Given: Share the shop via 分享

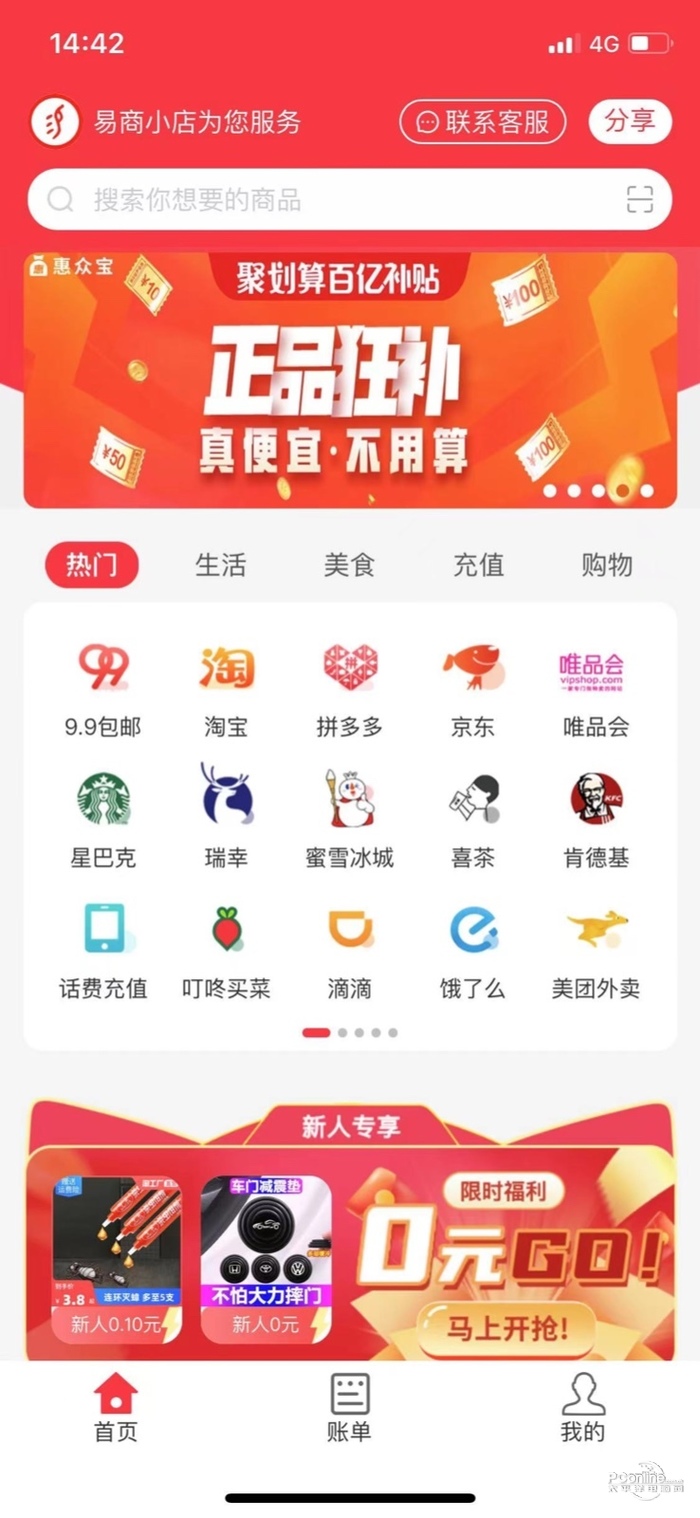Looking at the screenshot, I should 630,122.
